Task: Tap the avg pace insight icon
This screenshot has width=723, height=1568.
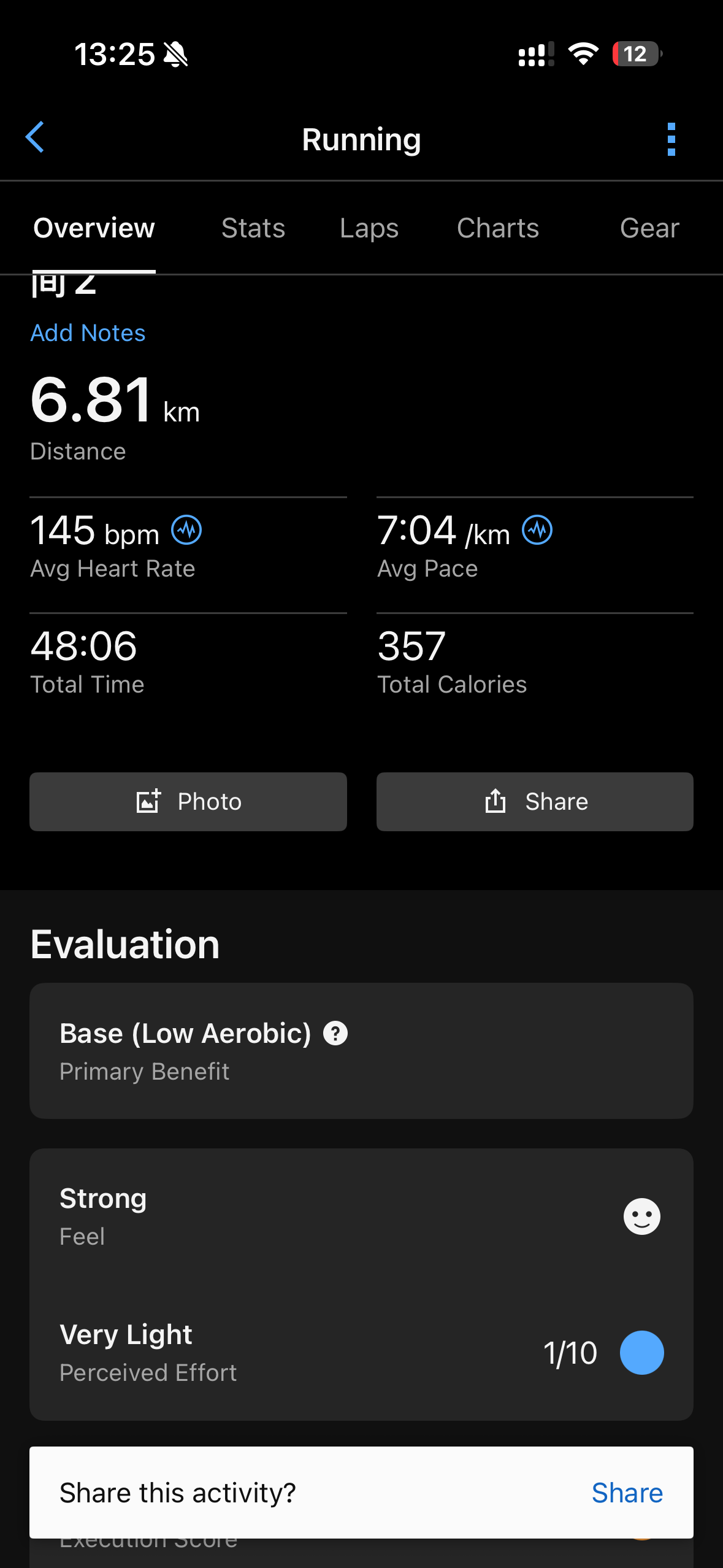Action: 537,530
